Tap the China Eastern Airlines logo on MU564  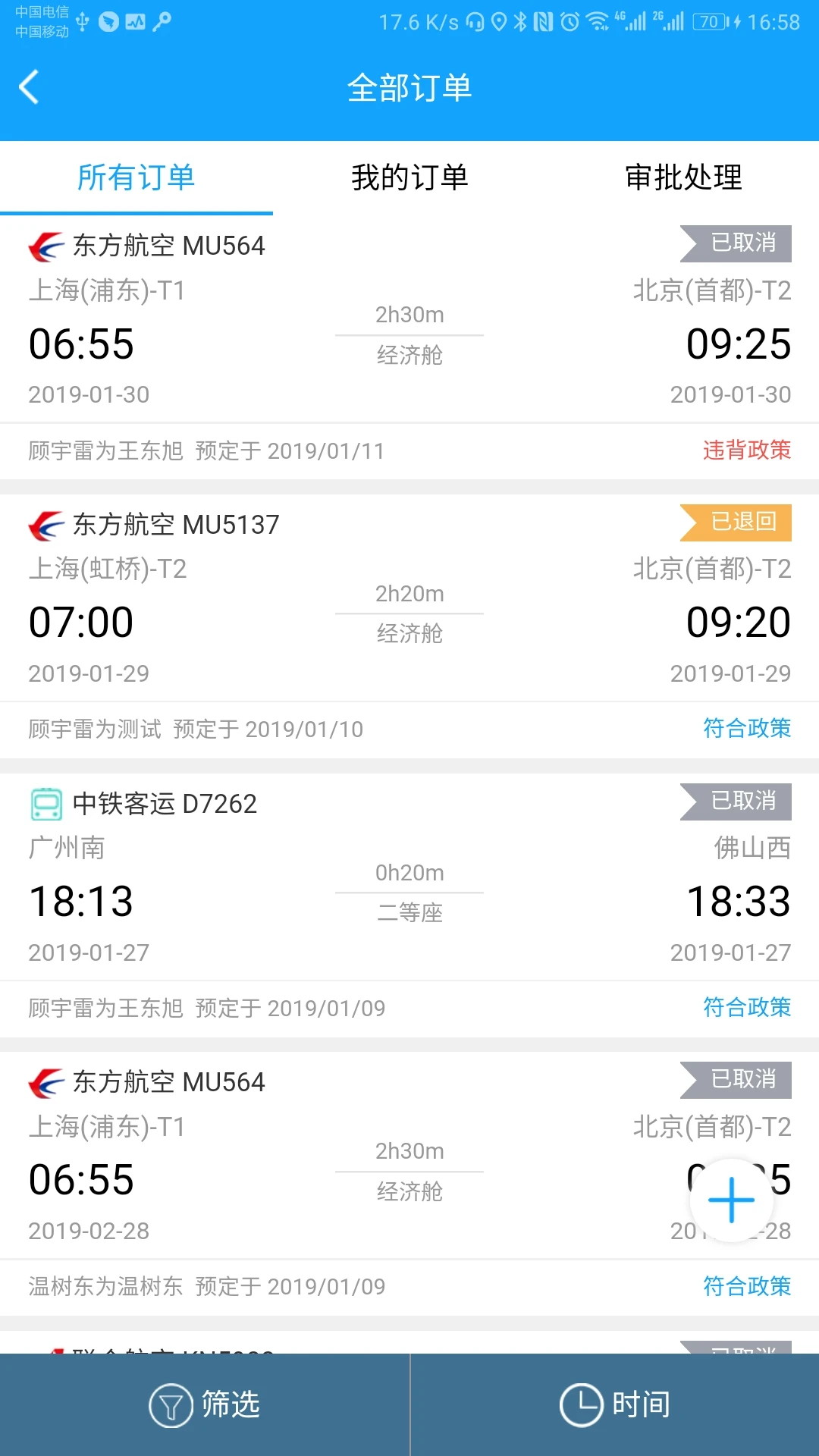45,244
